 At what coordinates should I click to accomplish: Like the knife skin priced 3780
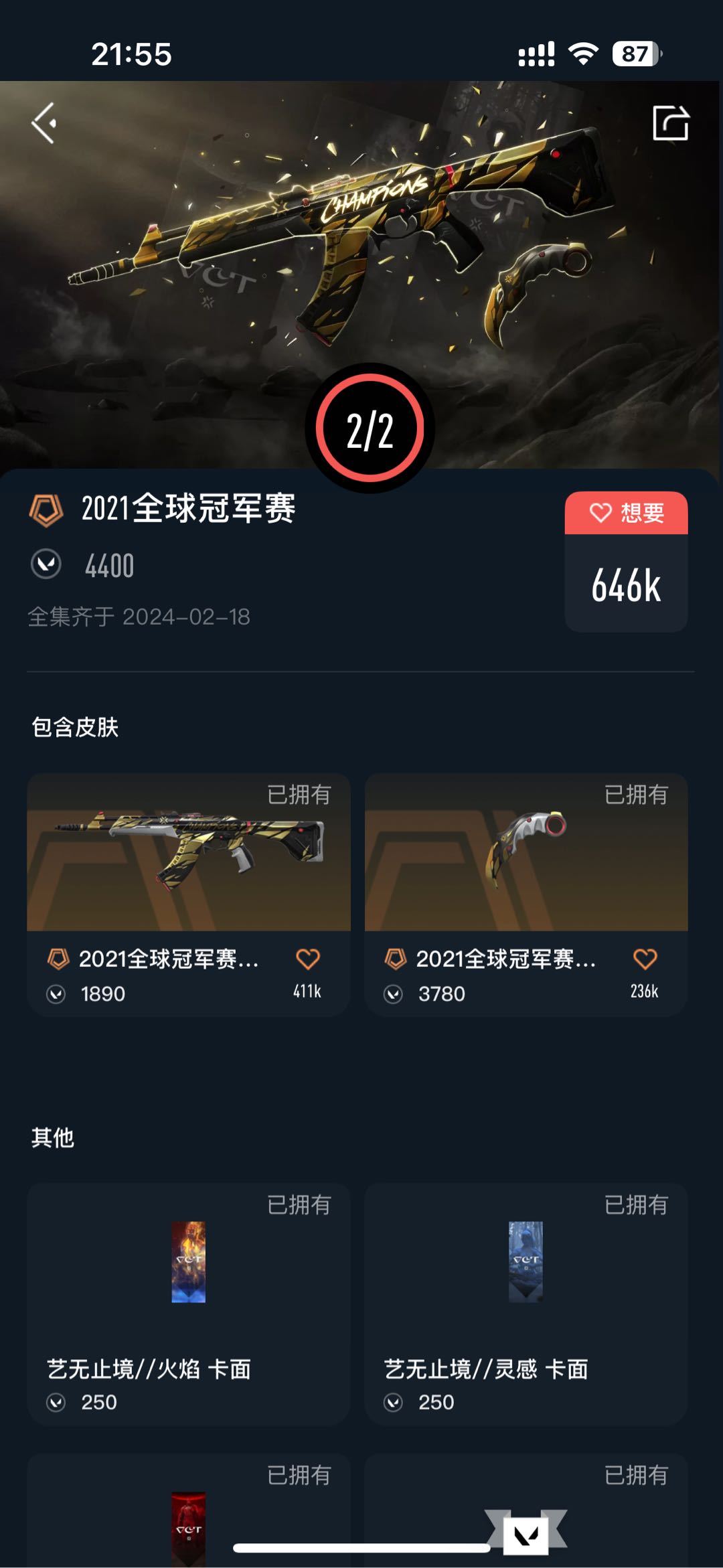click(645, 959)
